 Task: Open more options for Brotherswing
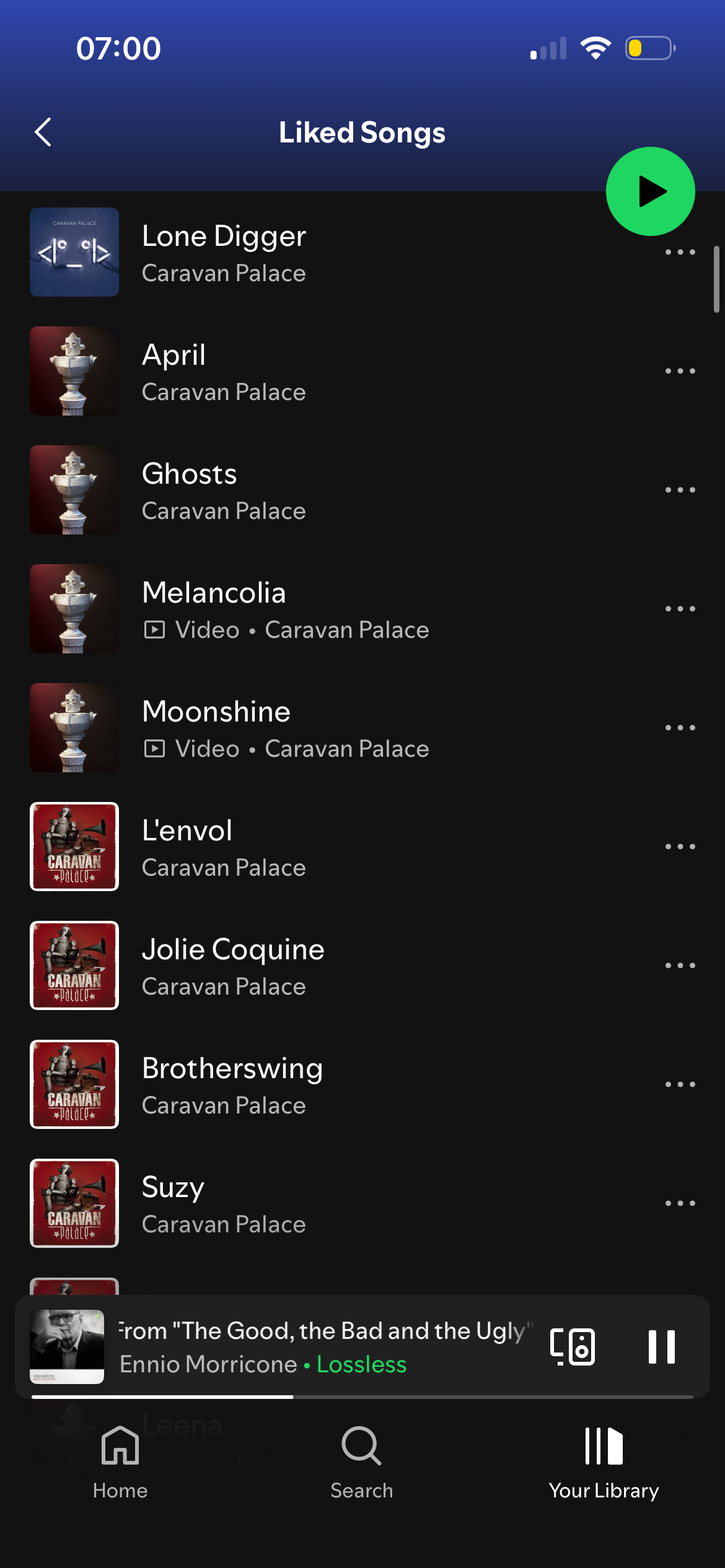(680, 1085)
